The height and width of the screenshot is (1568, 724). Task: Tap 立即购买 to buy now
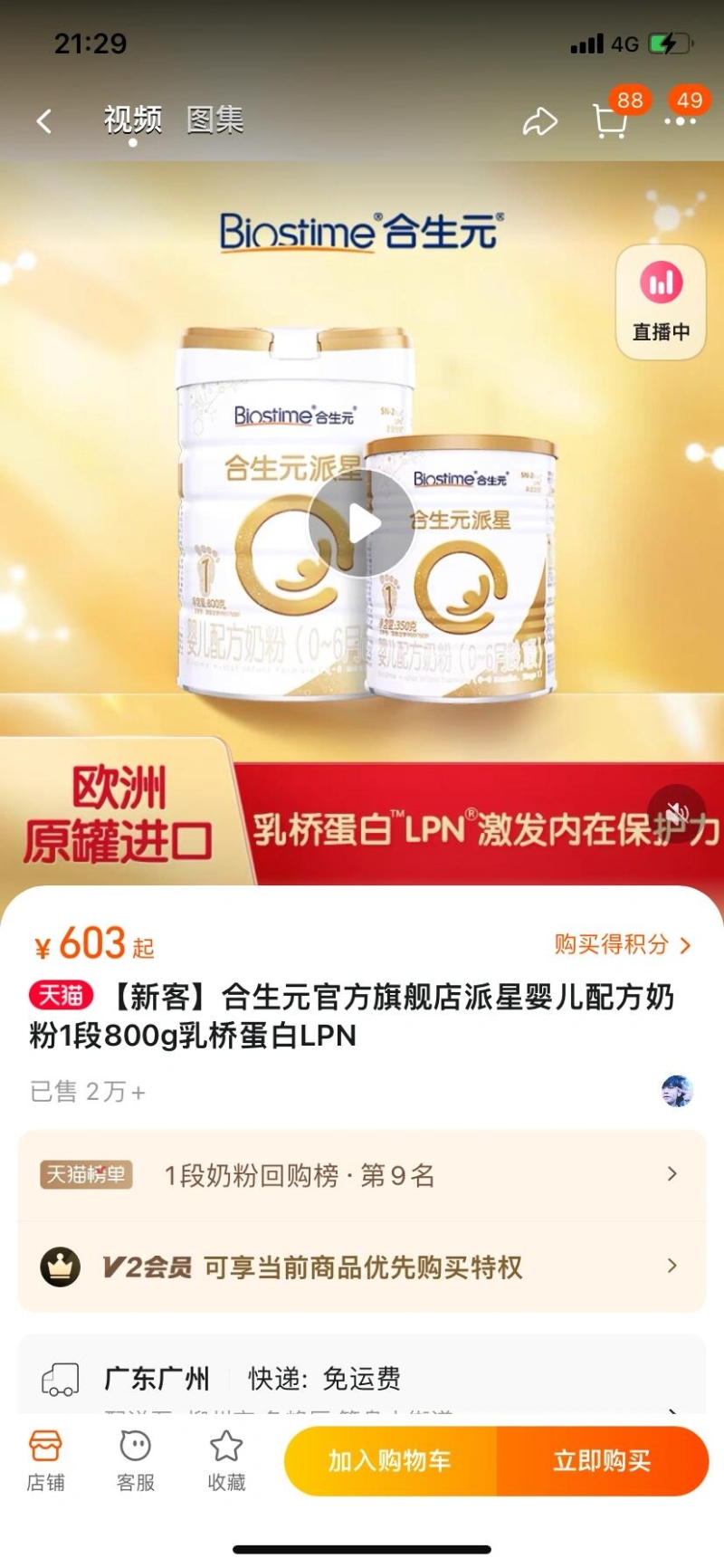pos(602,1460)
